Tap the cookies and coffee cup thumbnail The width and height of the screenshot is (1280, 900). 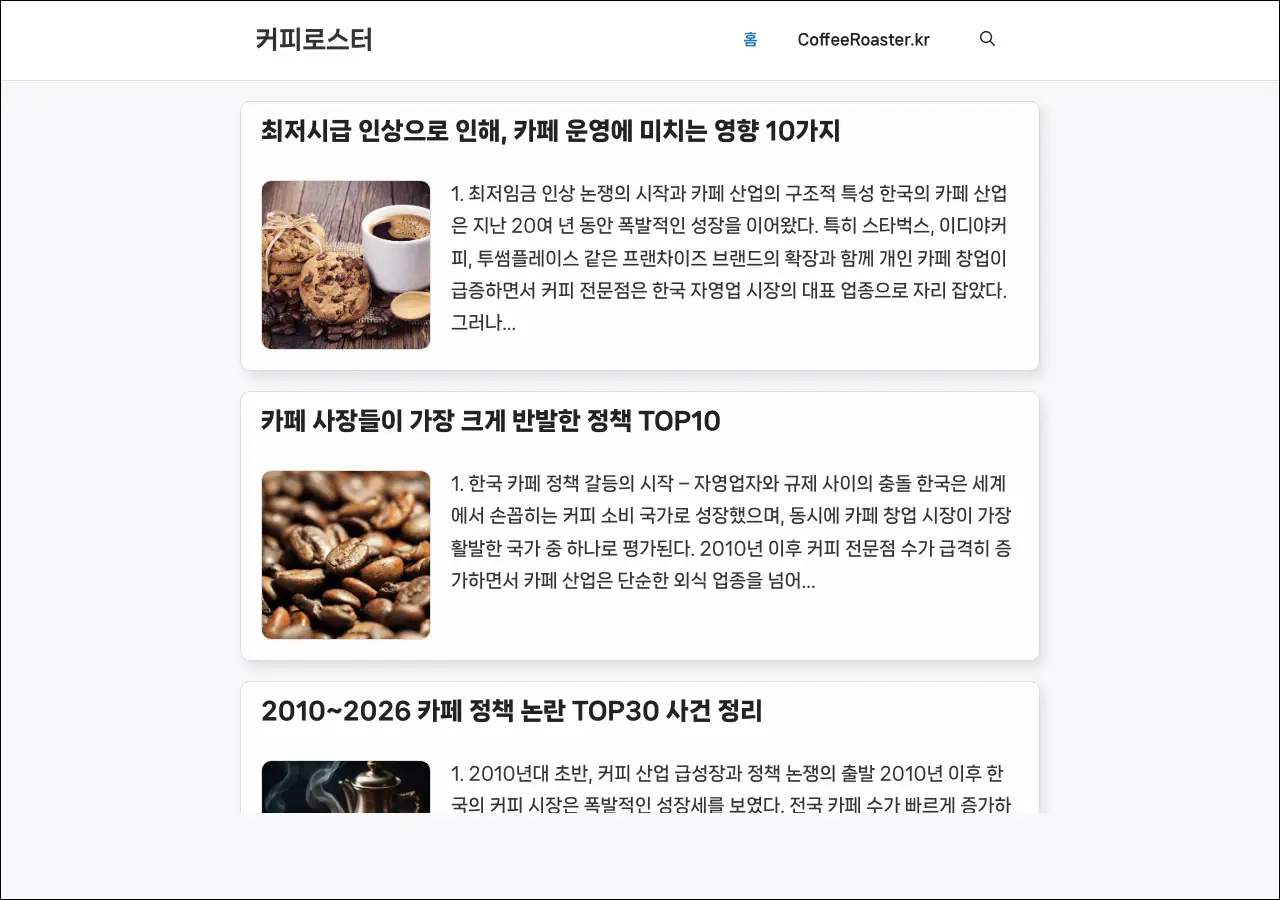click(346, 265)
